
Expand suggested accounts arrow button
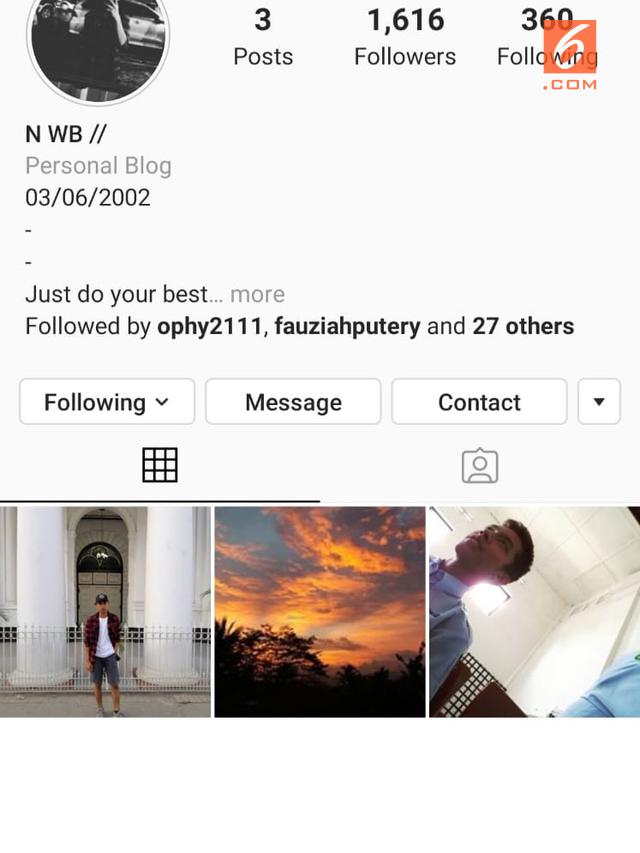599,402
